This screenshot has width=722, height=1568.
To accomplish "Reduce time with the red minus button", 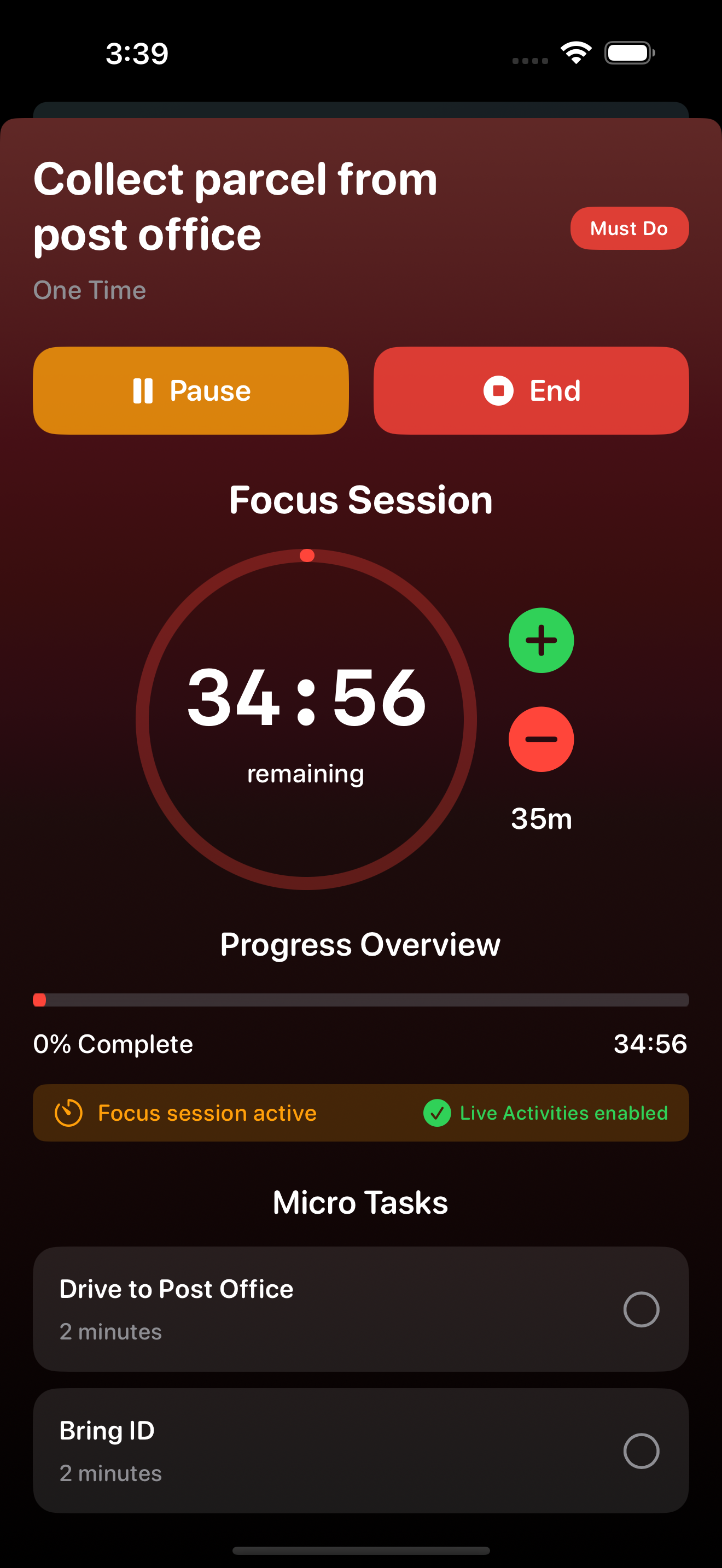I will (x=540, y=739).
